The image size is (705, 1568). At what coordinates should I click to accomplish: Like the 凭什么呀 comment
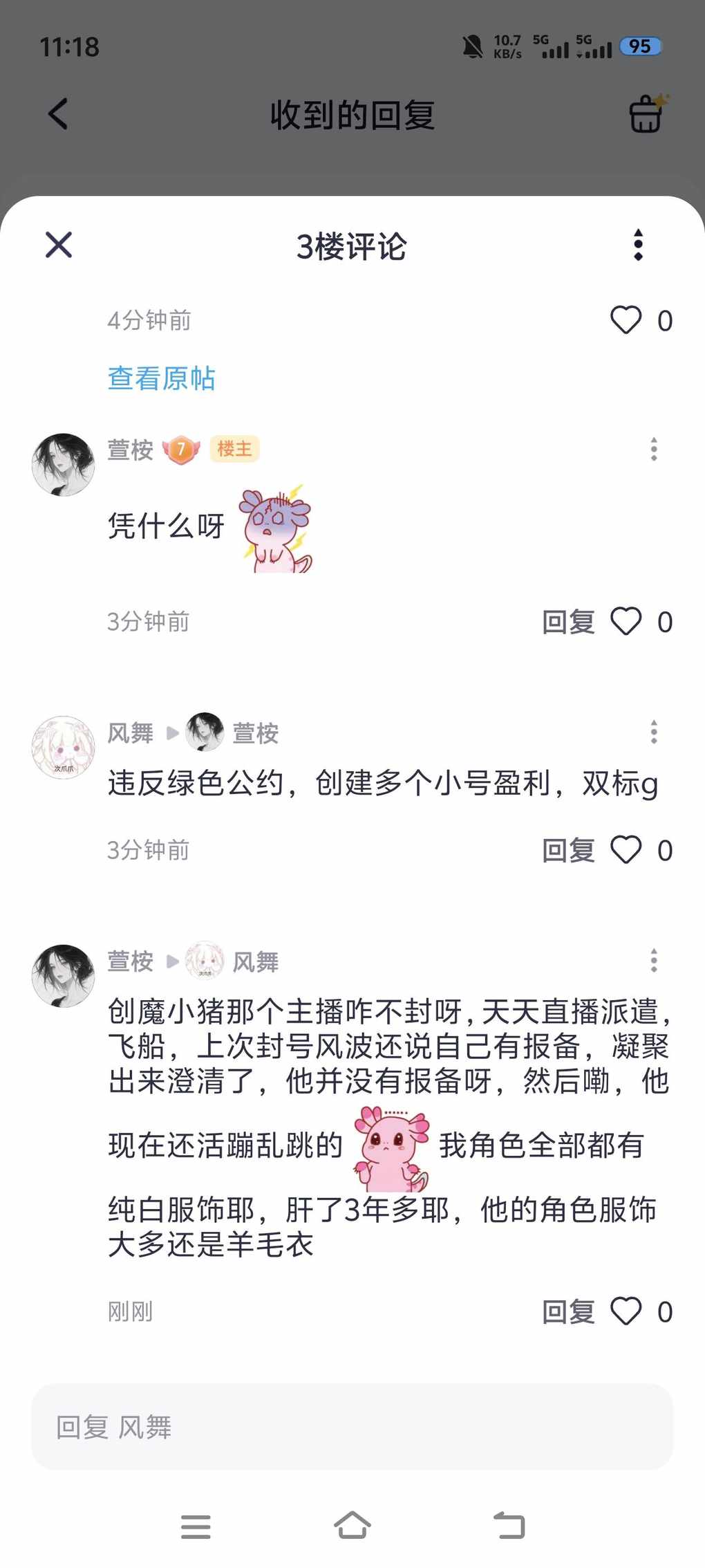tap(626, 622)
